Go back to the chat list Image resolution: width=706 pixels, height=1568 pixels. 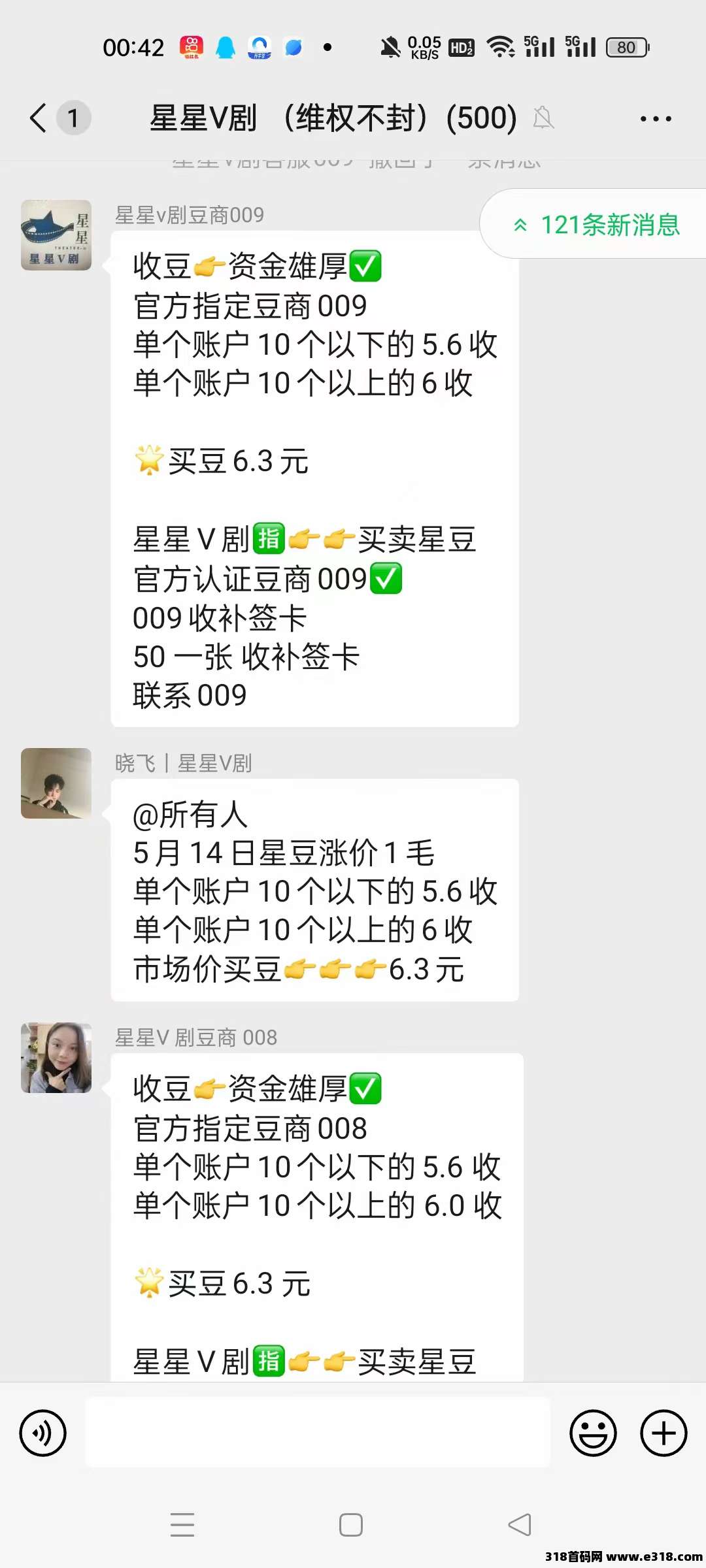39,118
